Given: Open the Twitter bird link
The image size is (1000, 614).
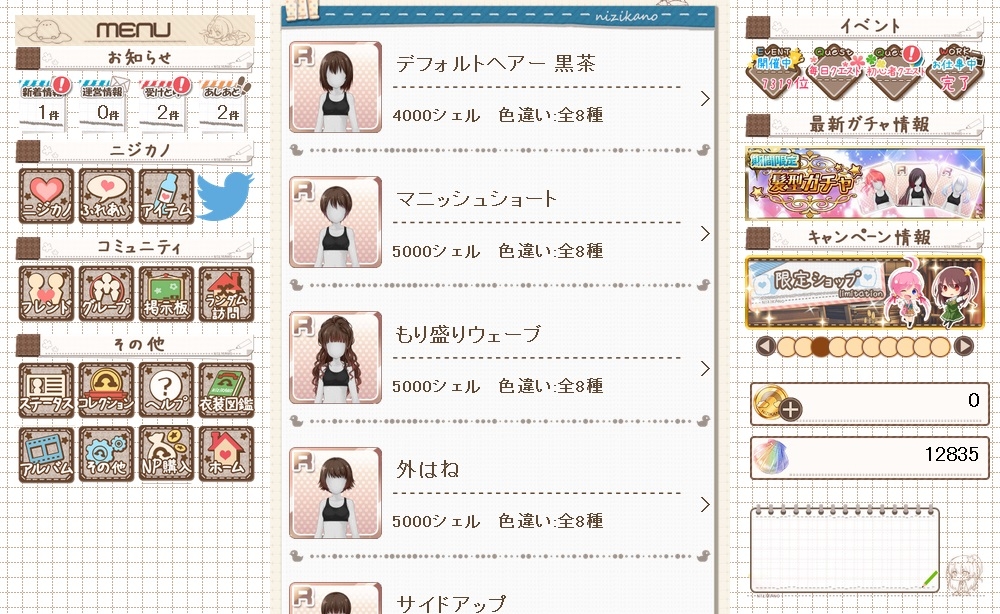Looking at the screenshot, I should click(225, 196).
